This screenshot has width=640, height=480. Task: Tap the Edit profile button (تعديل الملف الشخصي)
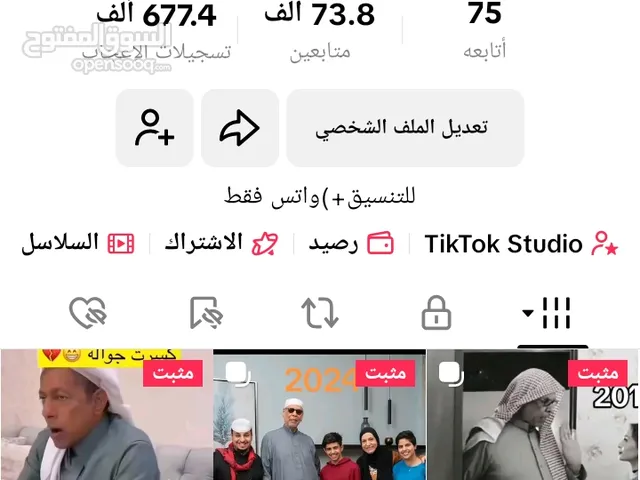point(404,128)
